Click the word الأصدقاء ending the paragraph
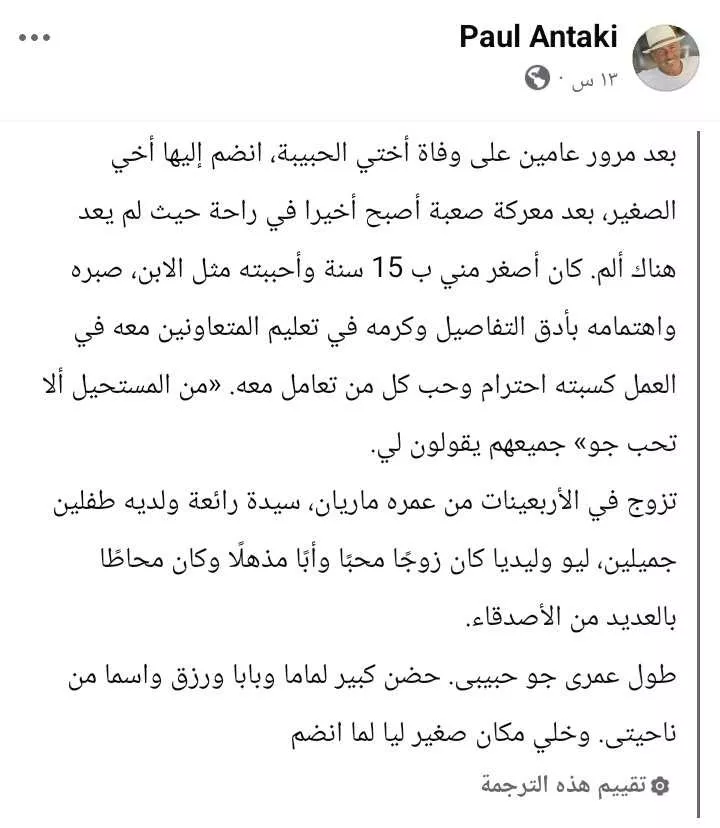Viewport: 720px width, 828px height. click(512, 615)
